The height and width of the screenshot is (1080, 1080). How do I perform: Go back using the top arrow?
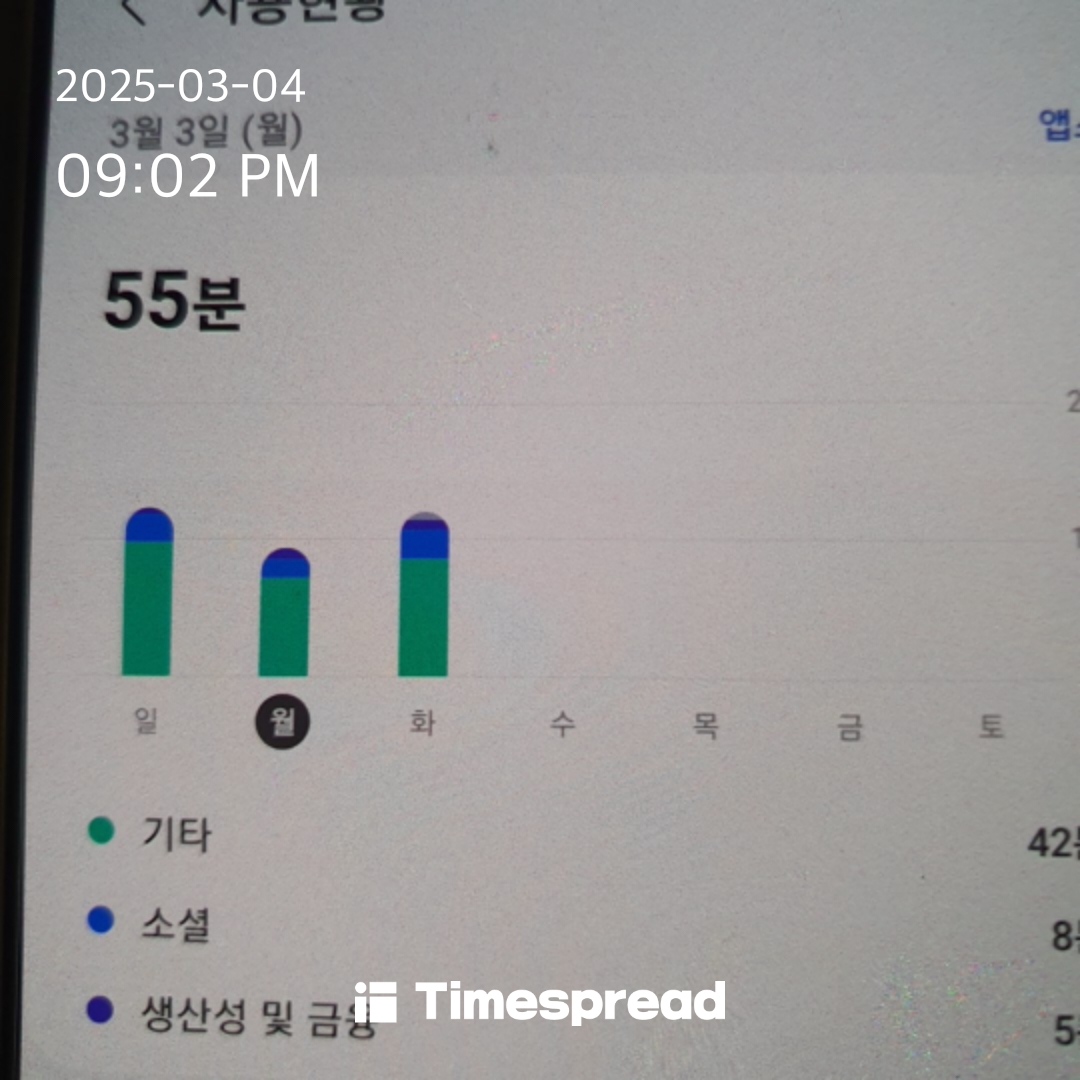point(133,10)
